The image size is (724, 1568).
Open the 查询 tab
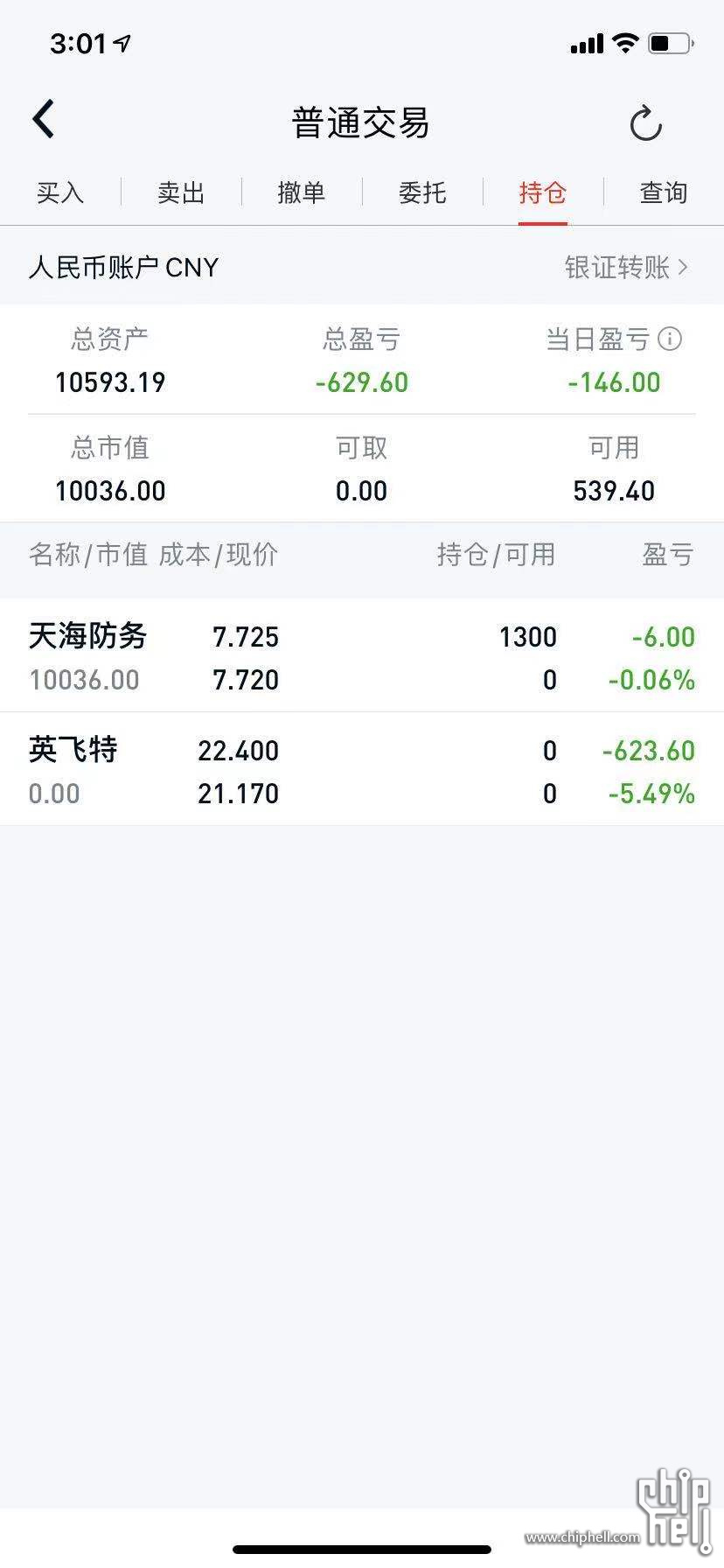coord(664,192)
